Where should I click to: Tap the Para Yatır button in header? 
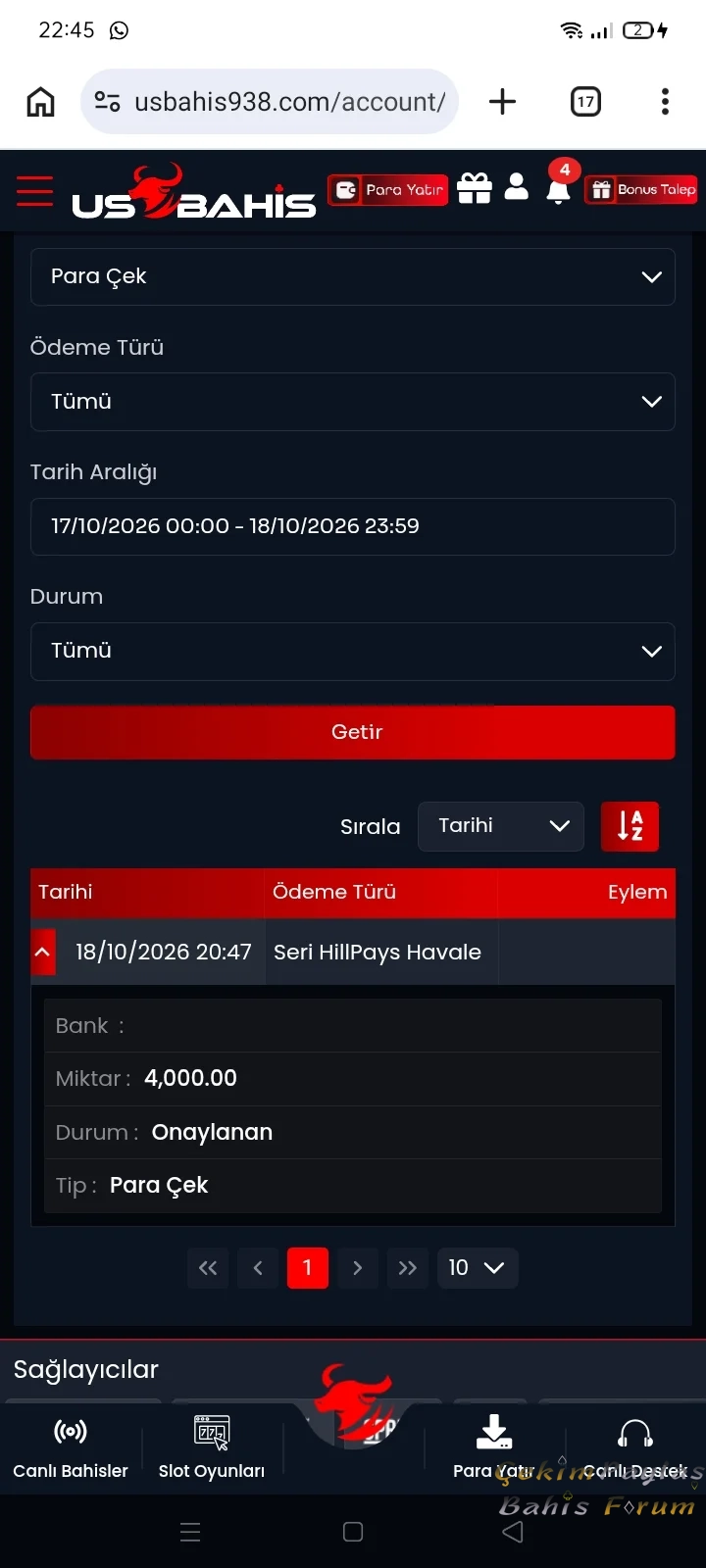pos(388,190)
